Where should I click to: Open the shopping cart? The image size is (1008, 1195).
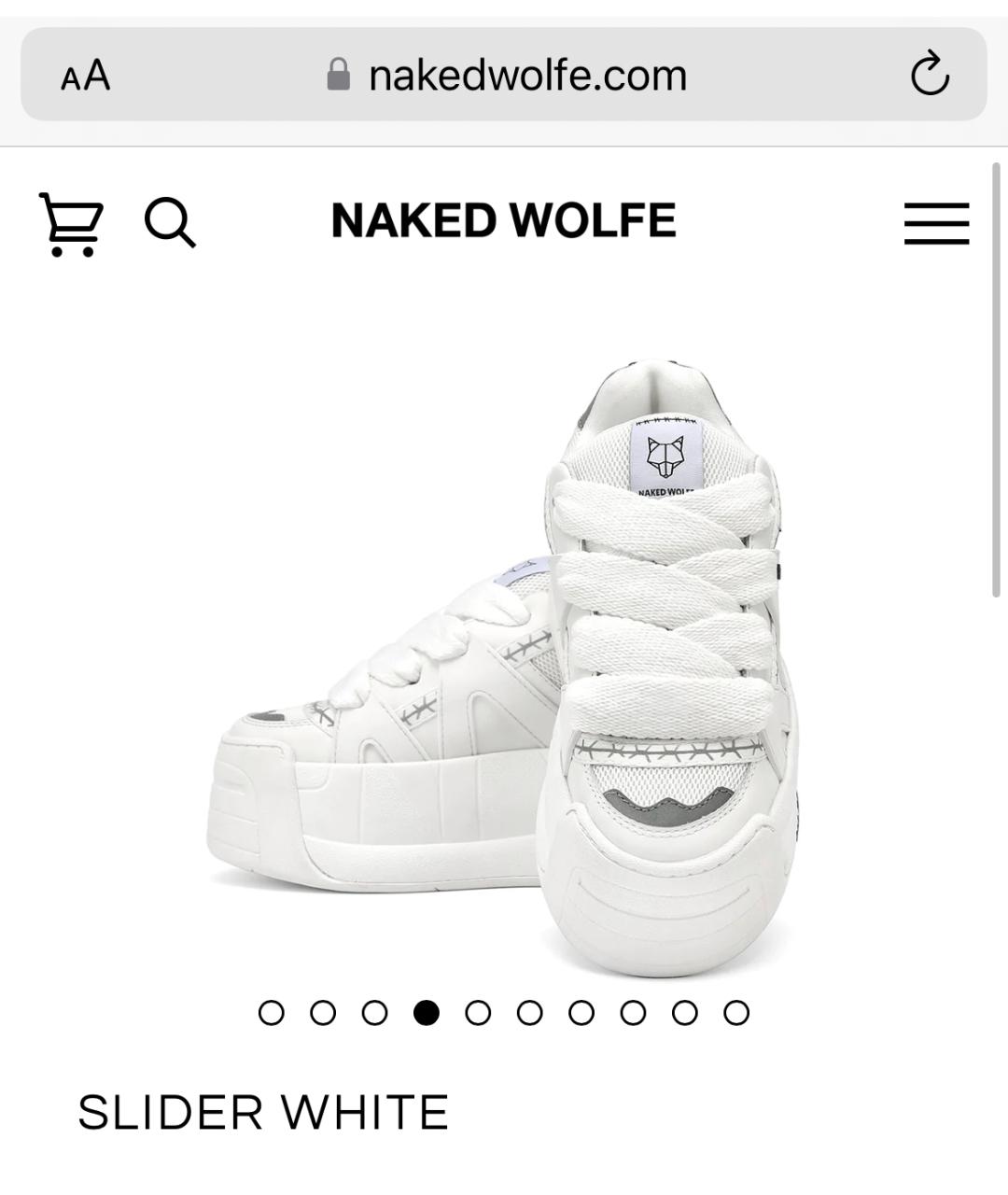tap(71, 223)
